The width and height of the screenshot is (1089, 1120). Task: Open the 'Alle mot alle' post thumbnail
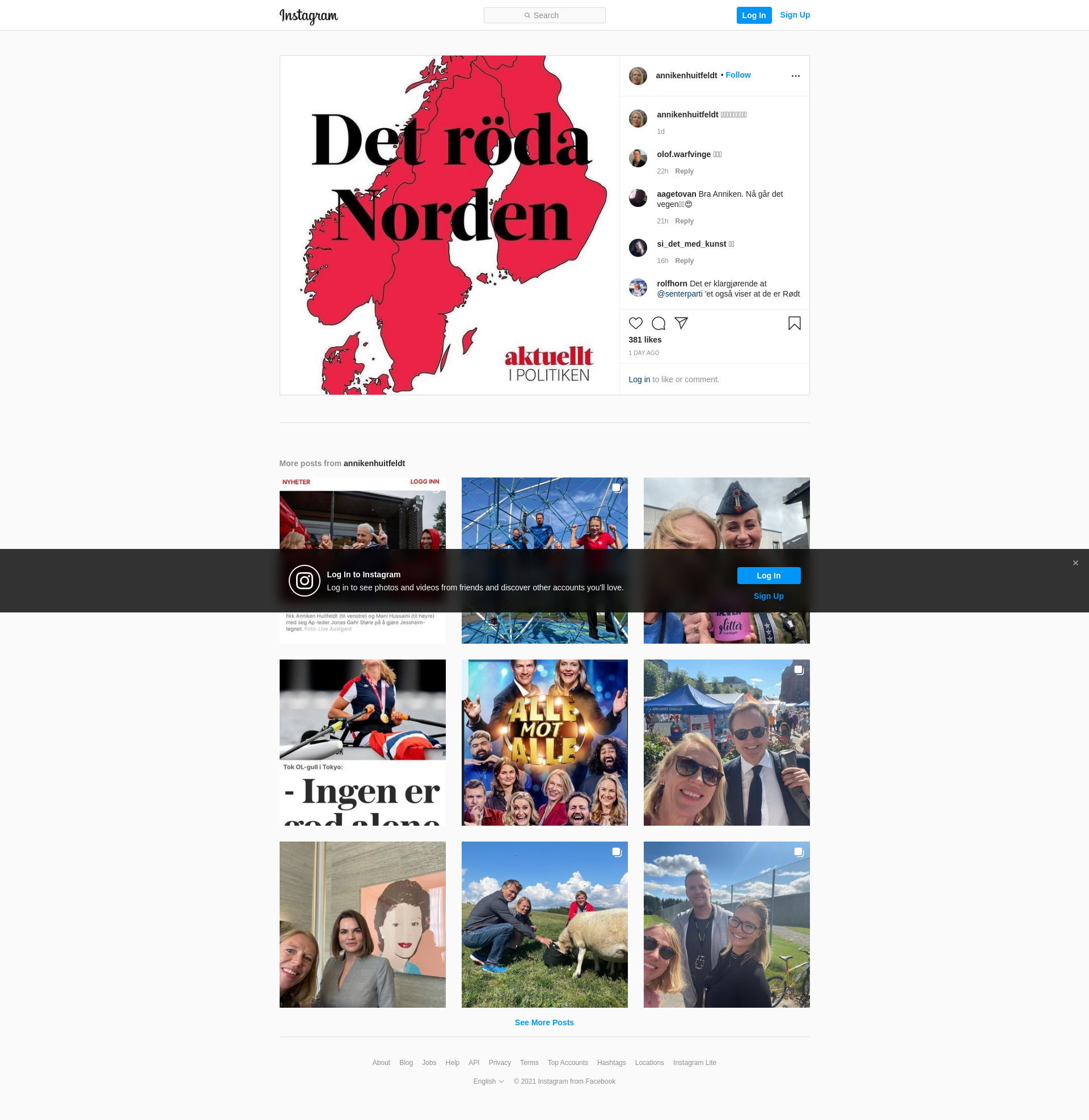click(544, 742)
